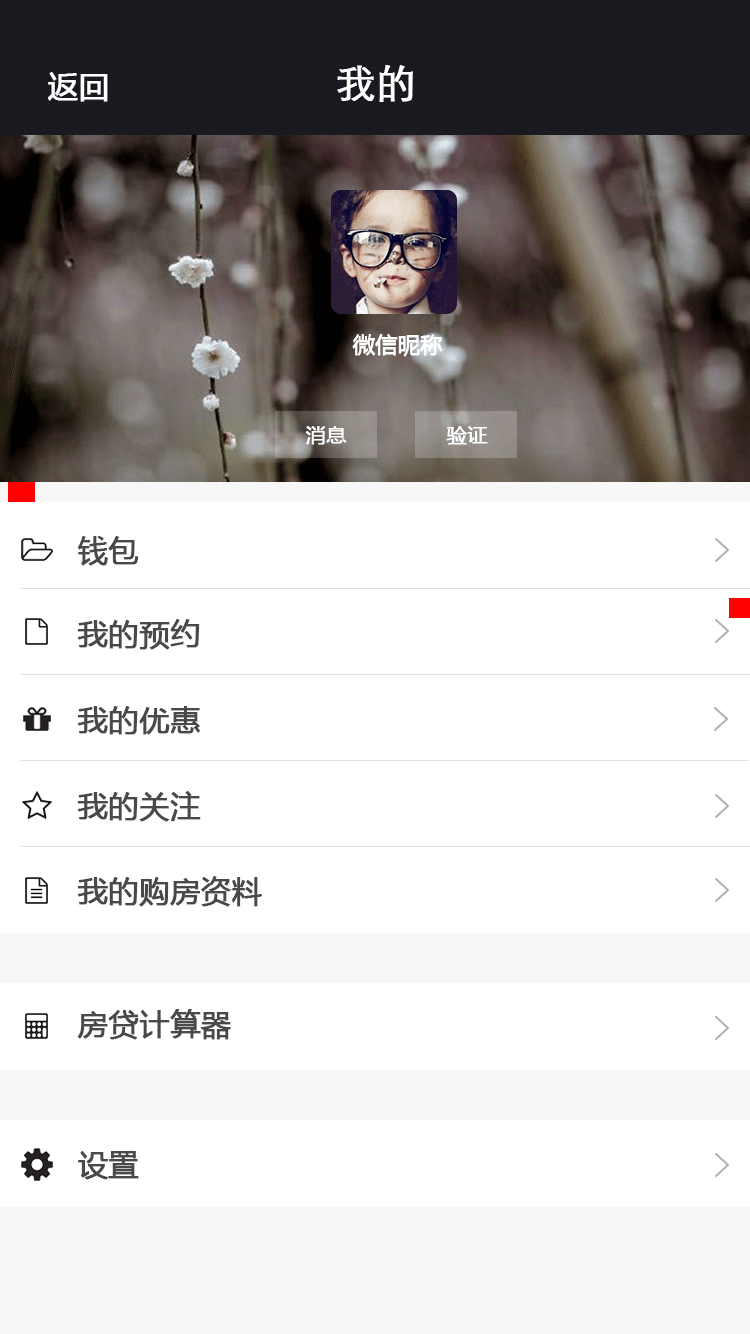Open the 消息 messages button
Image resolution: width=750 pixels, height=1334 pixels.
click(x=326, y=435)
